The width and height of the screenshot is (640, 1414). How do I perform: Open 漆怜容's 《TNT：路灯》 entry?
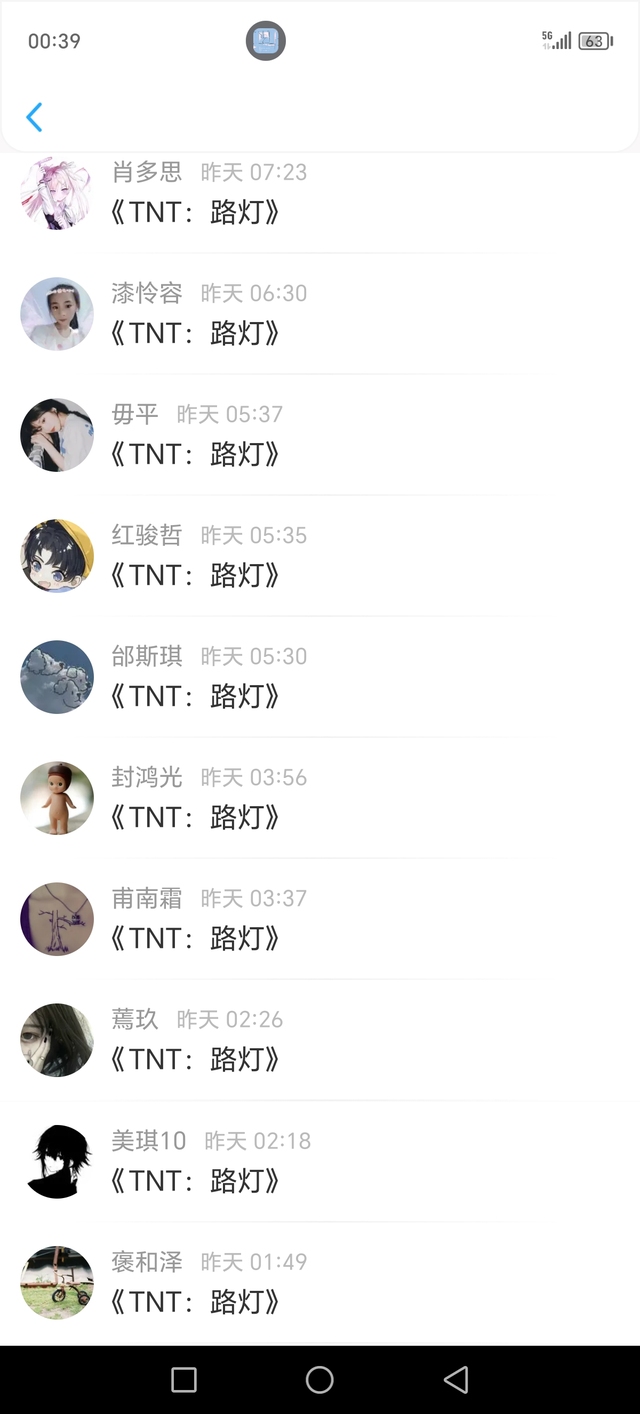[x=195, y=332]
